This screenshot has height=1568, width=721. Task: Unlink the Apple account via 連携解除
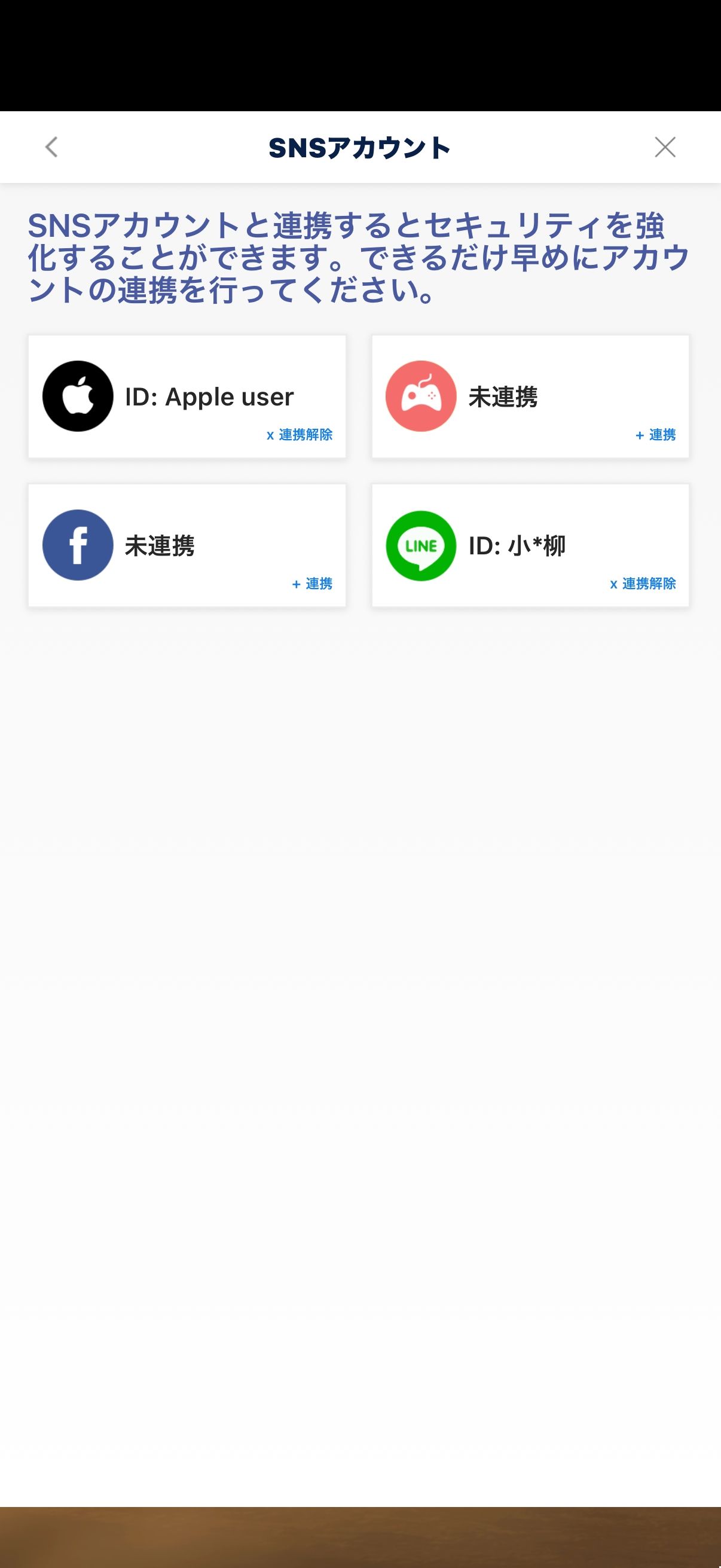coord(300,435)
